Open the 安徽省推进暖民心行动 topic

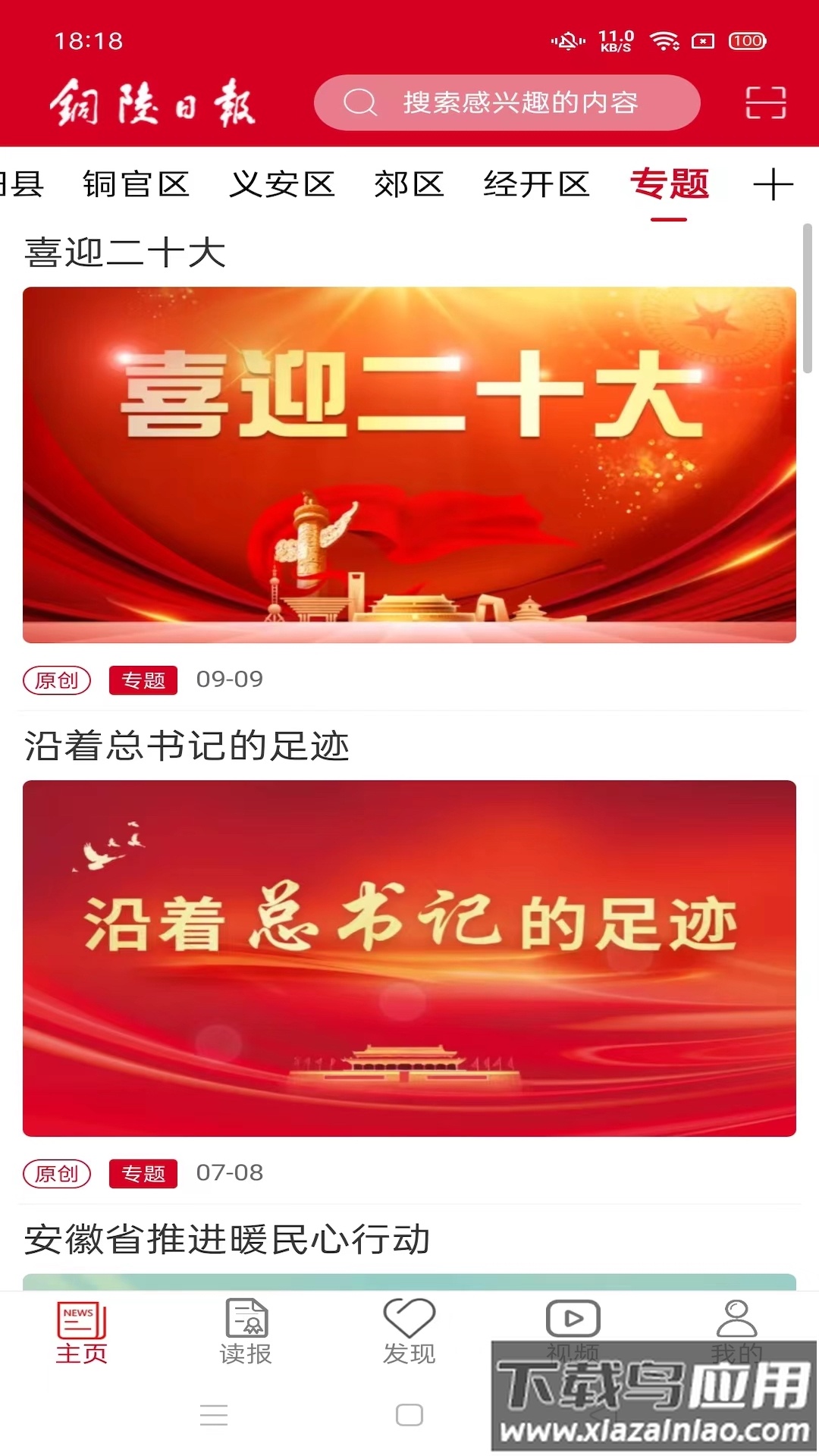tap(227, 1240)
